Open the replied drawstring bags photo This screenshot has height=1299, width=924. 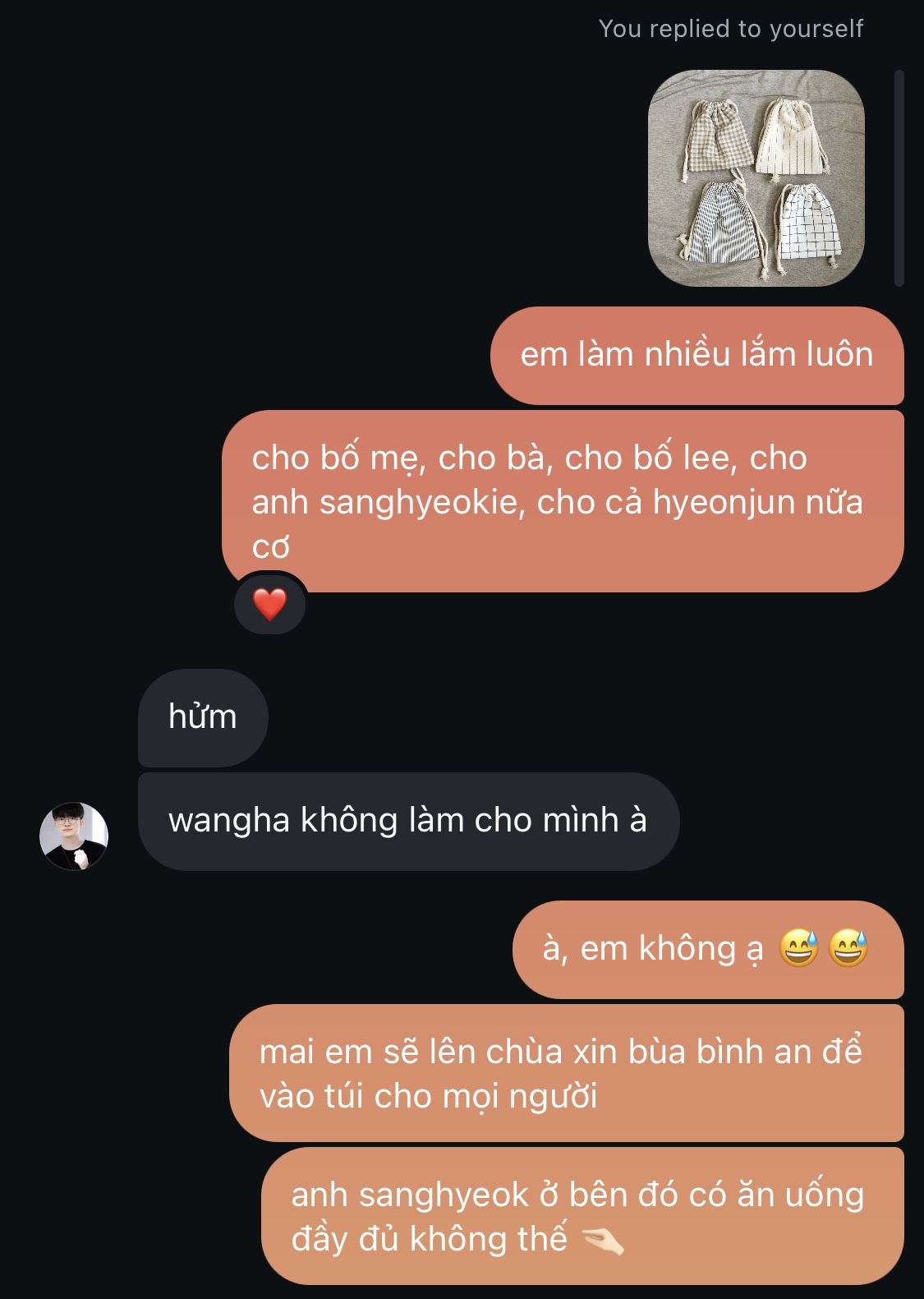pos(756,178)
